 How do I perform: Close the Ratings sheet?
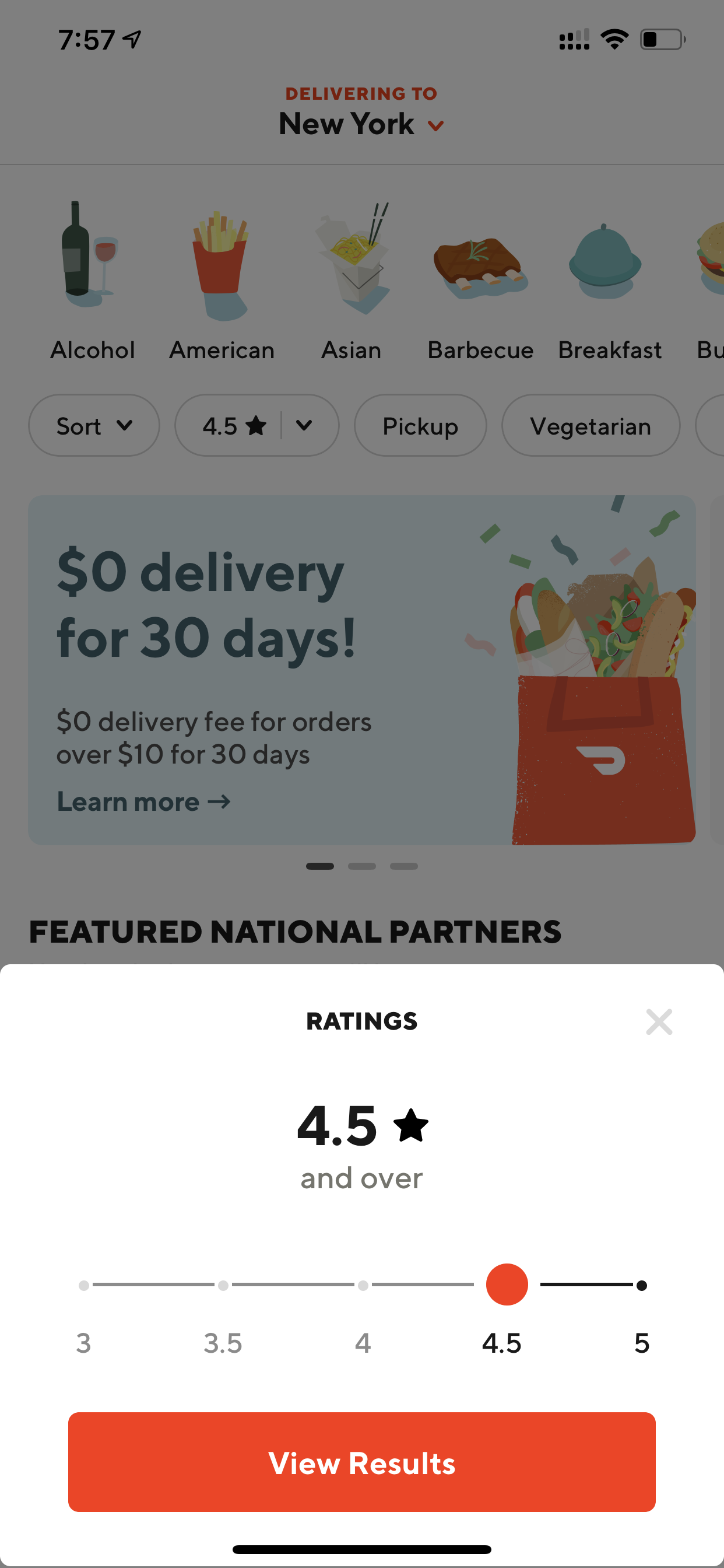(659, 1021)
